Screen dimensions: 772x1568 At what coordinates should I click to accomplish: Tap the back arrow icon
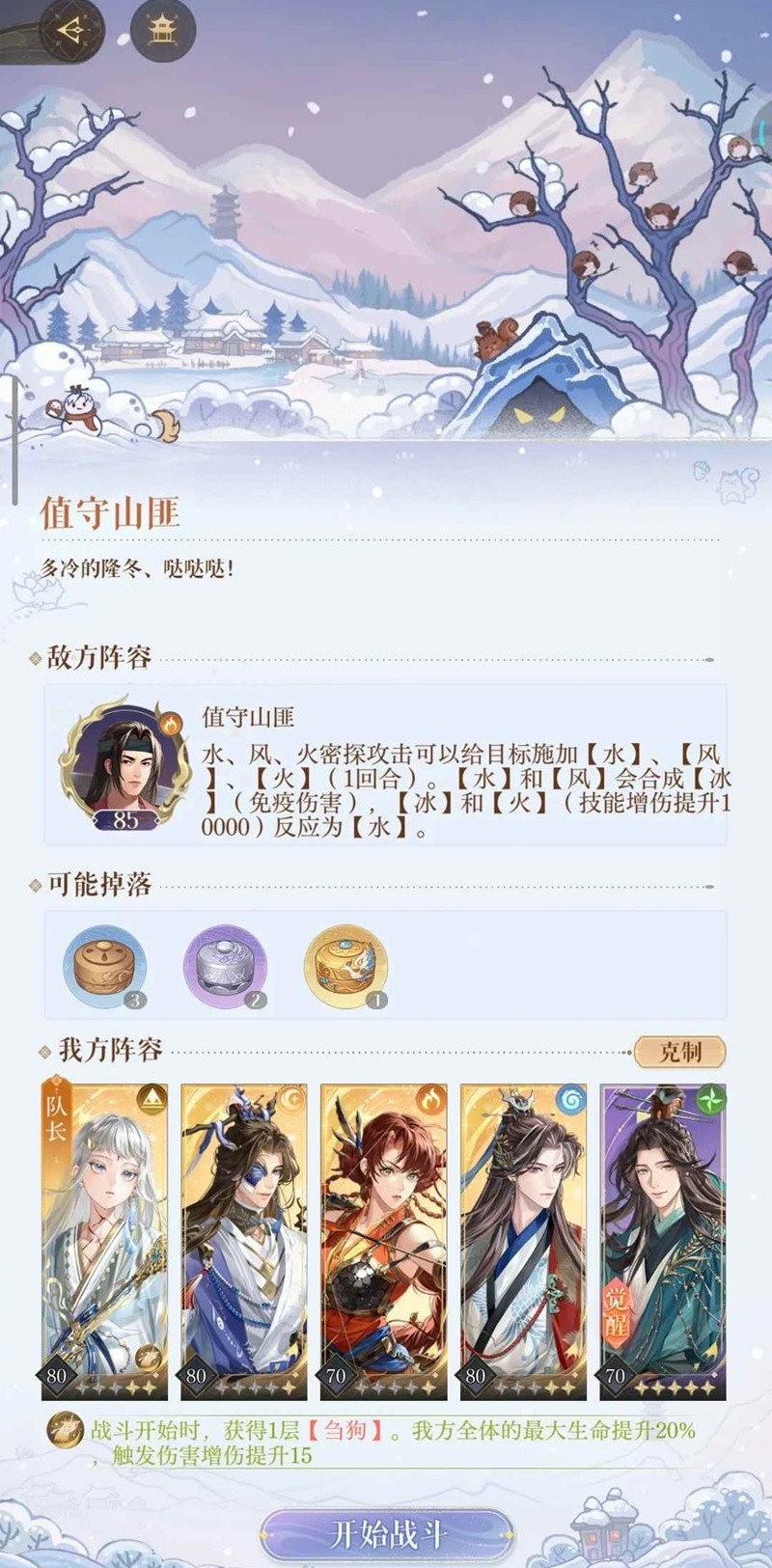pos(68,29)
